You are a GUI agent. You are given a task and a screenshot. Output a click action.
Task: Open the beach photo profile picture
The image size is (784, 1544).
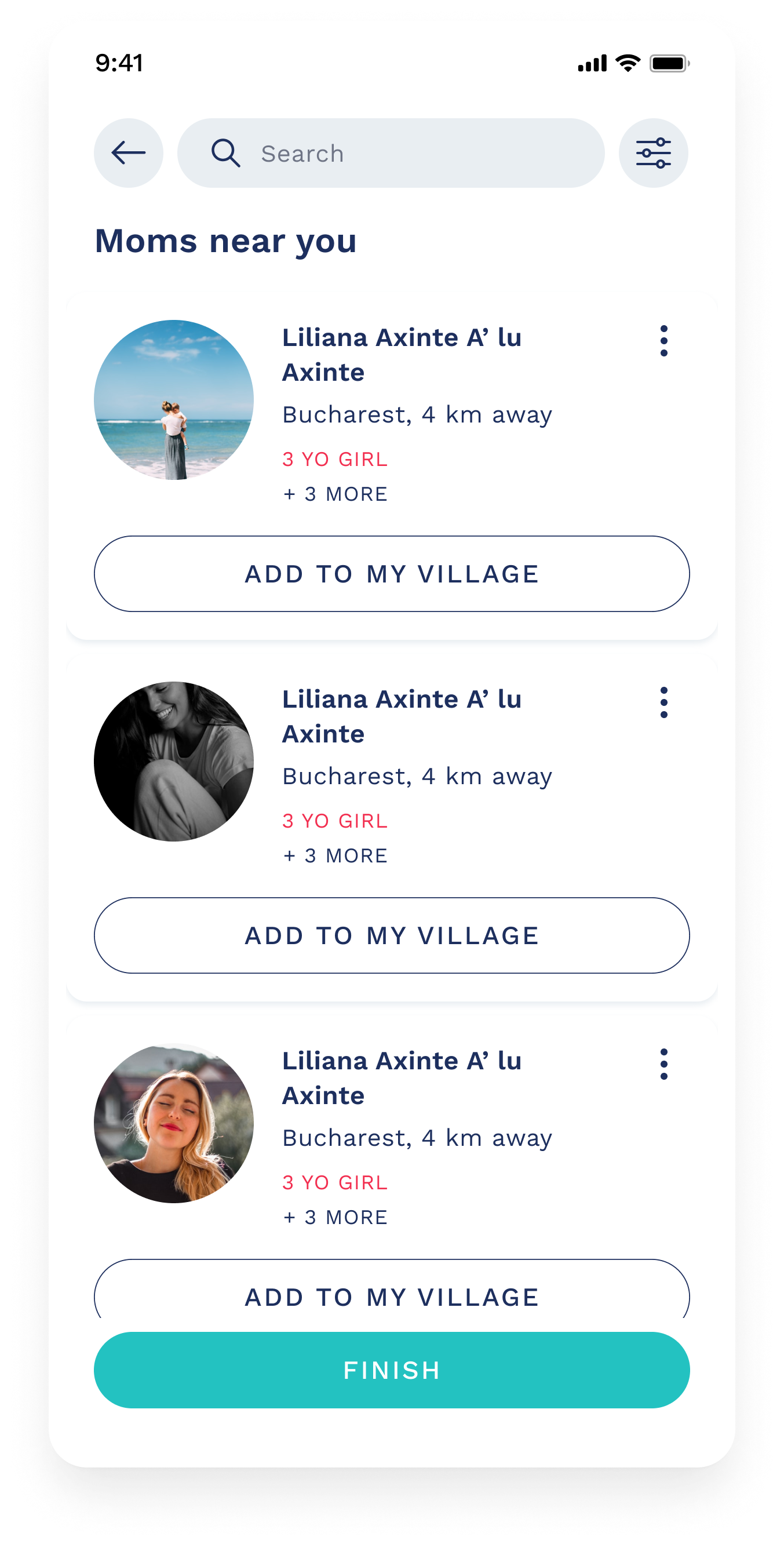[174, 400]
